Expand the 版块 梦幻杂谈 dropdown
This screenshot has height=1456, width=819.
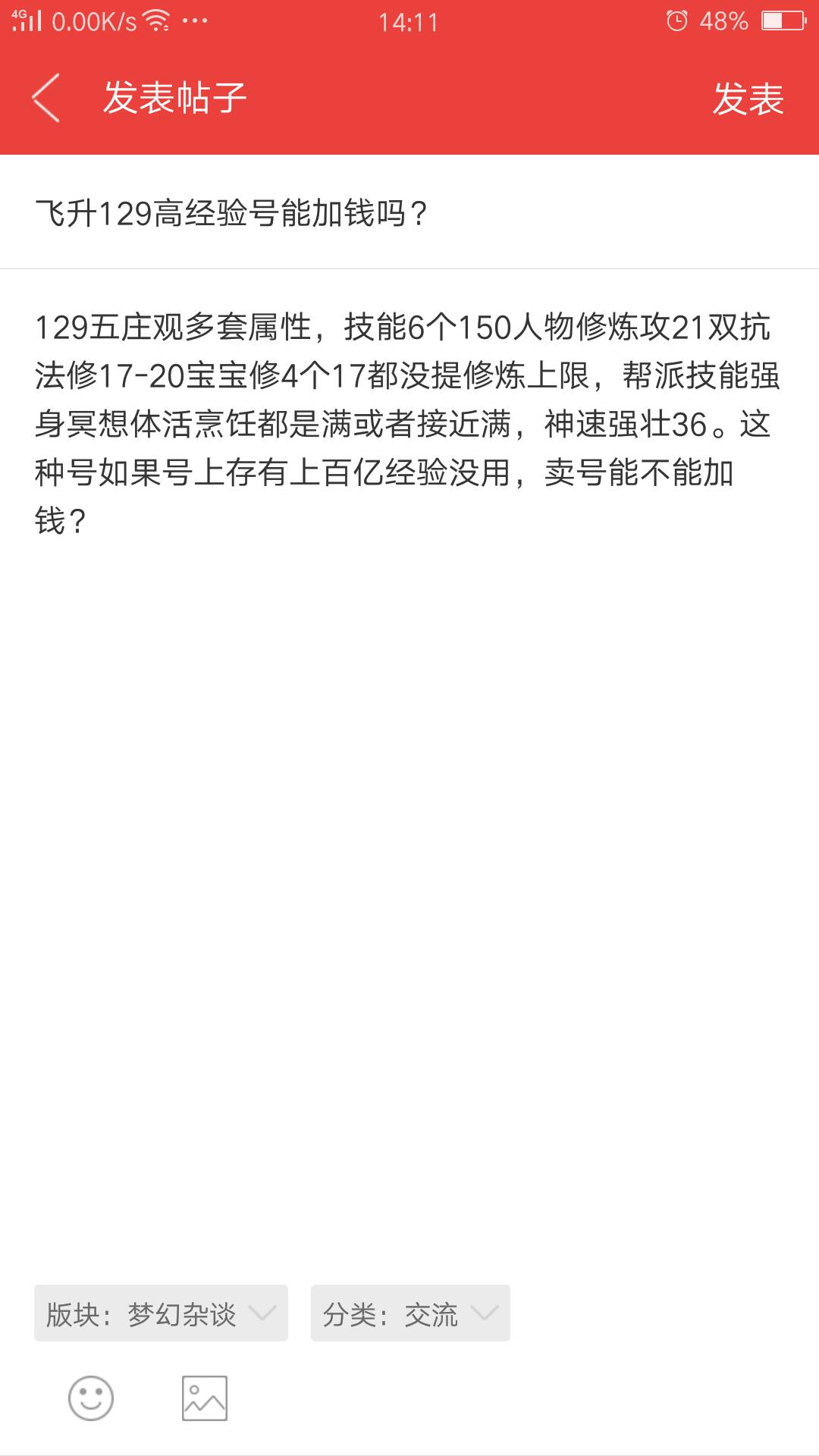161,1313
